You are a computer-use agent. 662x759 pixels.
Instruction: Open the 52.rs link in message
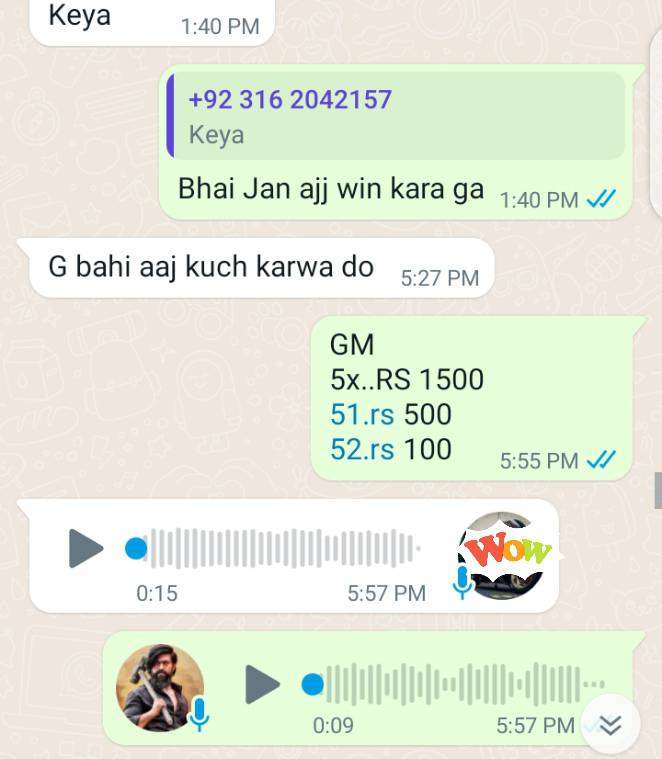pyautogui.click(x=362, y=450)
